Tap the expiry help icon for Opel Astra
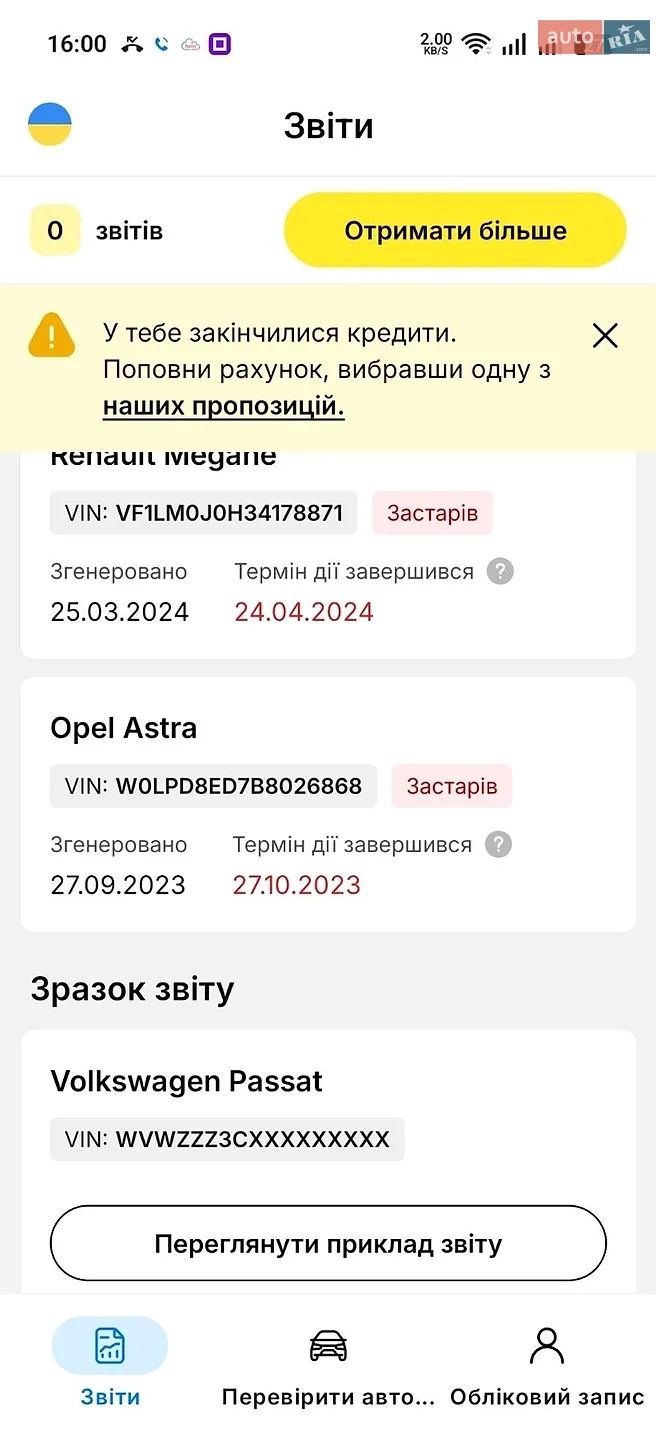Screen dimensions: 656x1440 pyautogui.click(x=498, y=844)
